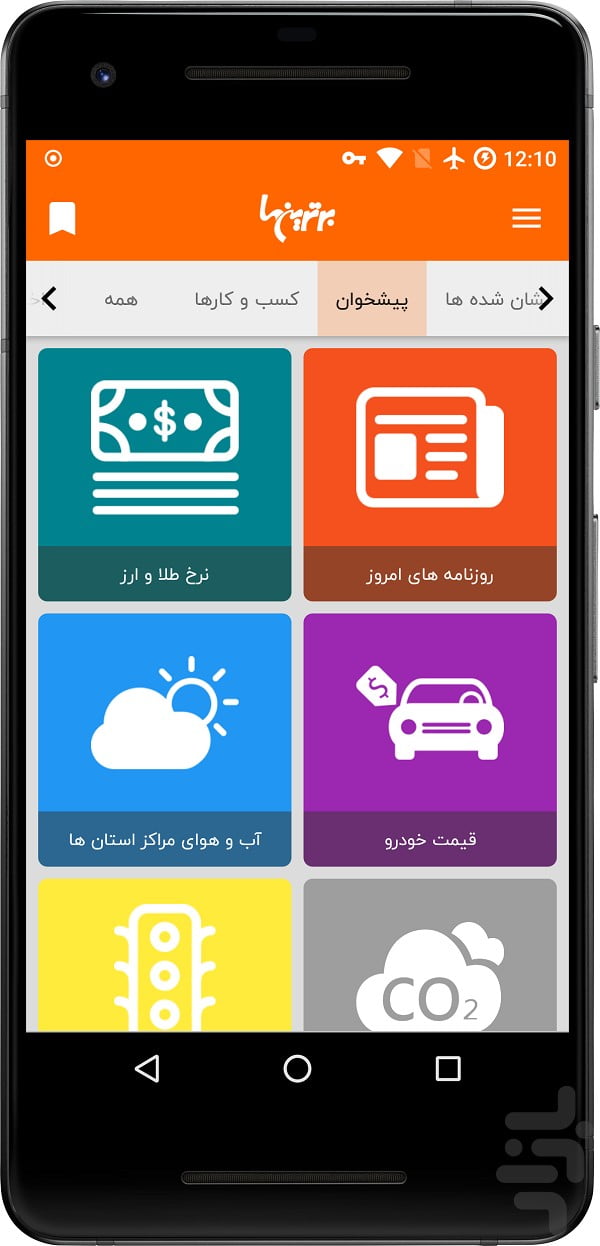Image resolution: width=600 pixels, height=1246 pixels.
Task: Open آب و هوای مراکز استان ها tile
Action: pos(165,739)
